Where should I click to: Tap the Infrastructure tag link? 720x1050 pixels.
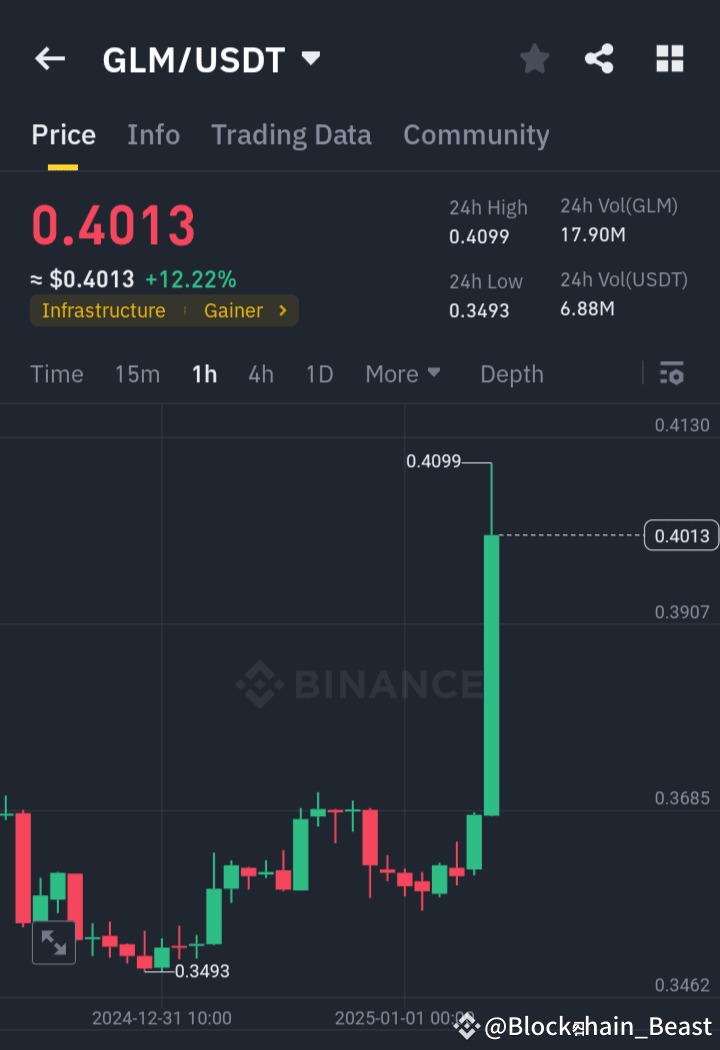(x=103, y=310)
